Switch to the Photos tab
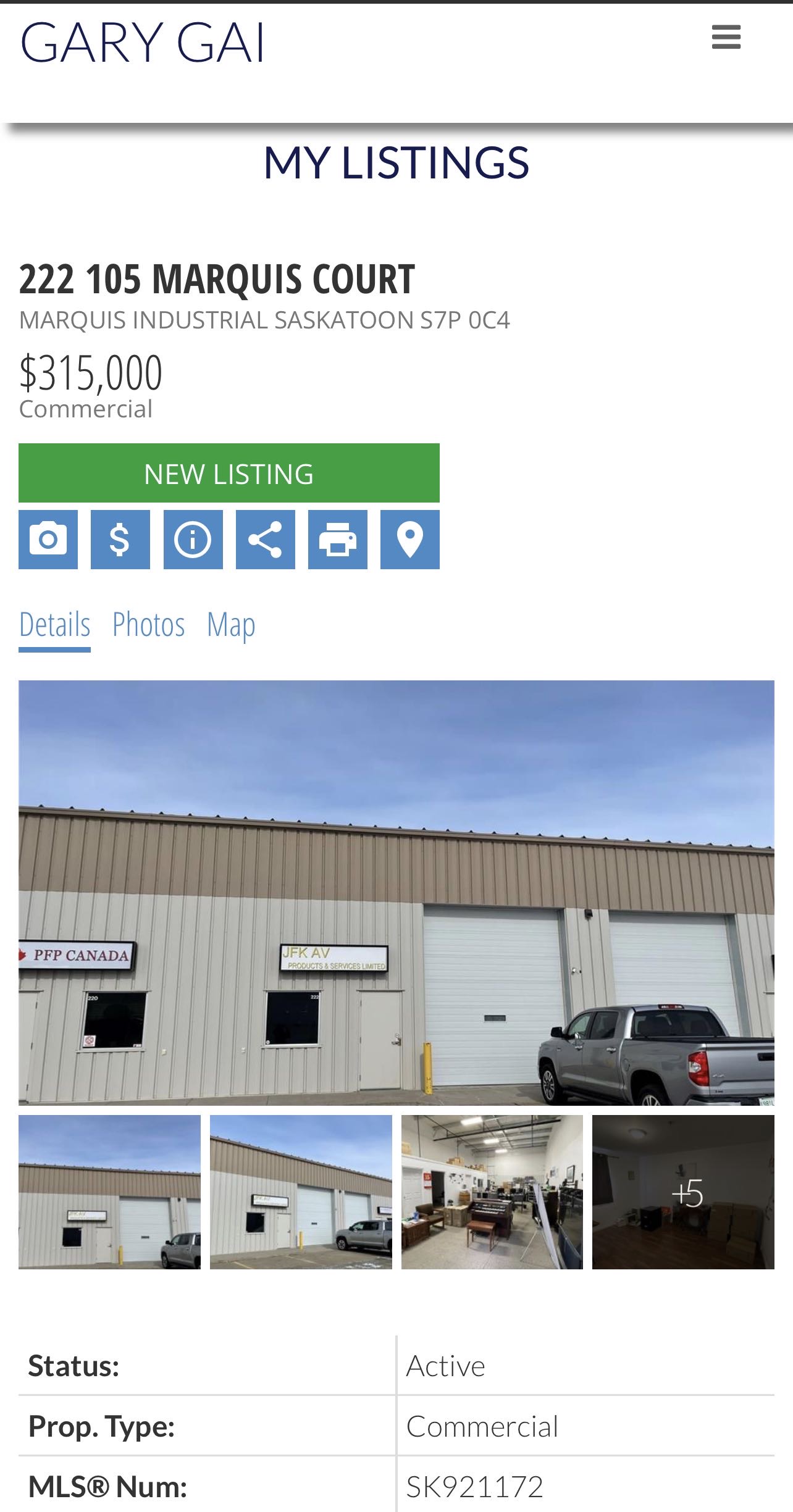The width and height of the screenshot is (793, 1512). pos(148,624)
